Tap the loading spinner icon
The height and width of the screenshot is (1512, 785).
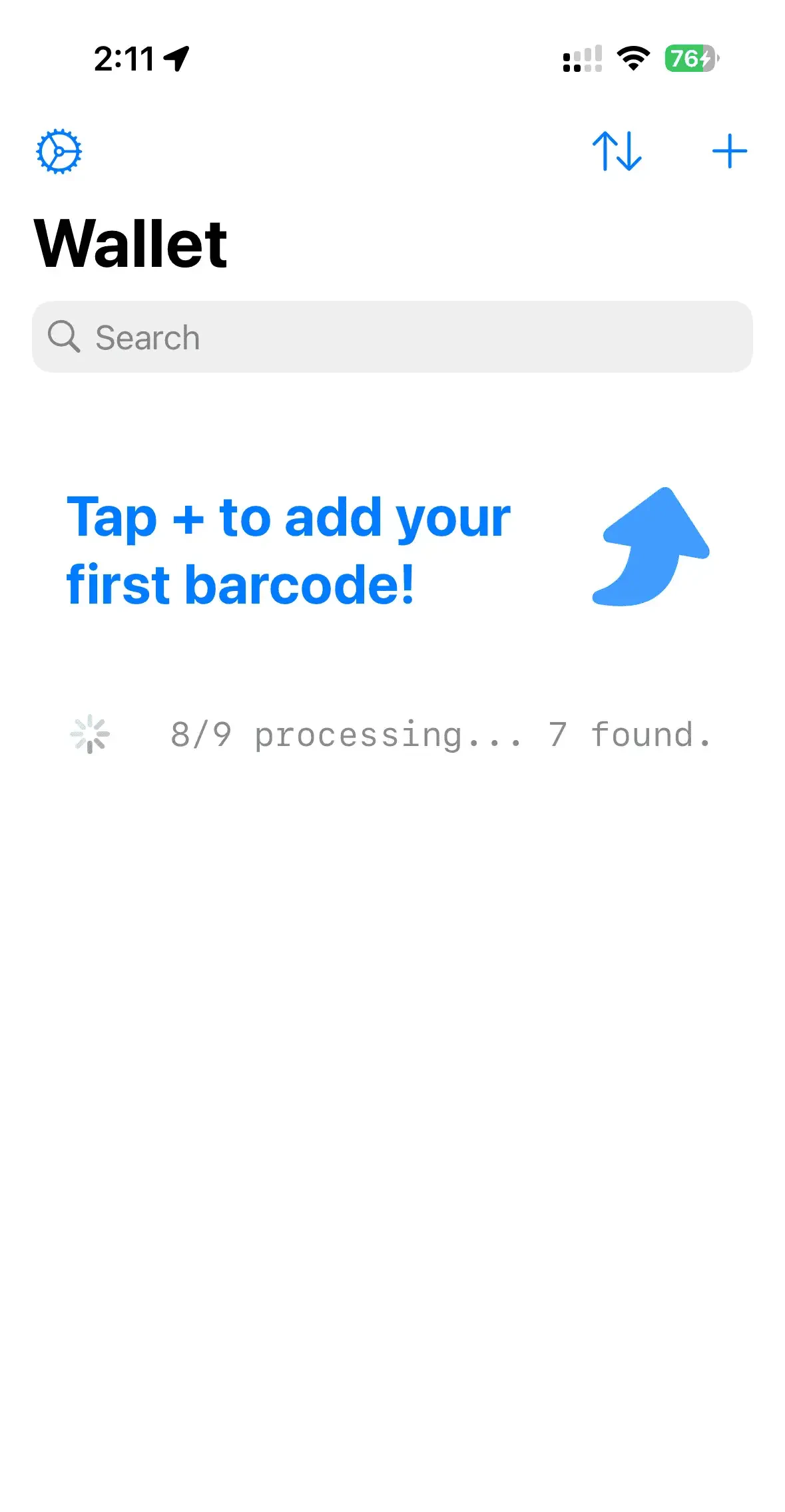(x=90, y=734)
